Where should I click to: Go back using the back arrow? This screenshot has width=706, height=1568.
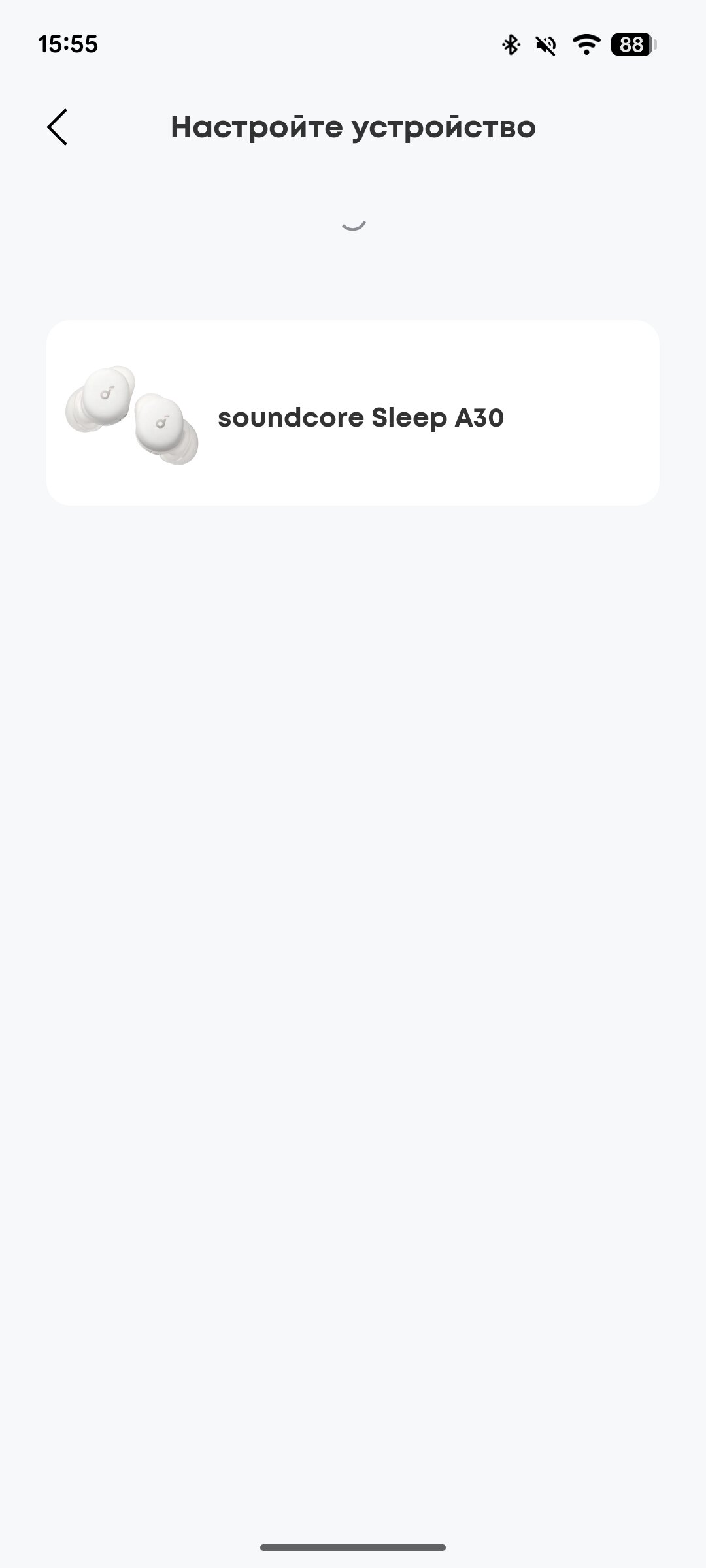click(58, 127)
